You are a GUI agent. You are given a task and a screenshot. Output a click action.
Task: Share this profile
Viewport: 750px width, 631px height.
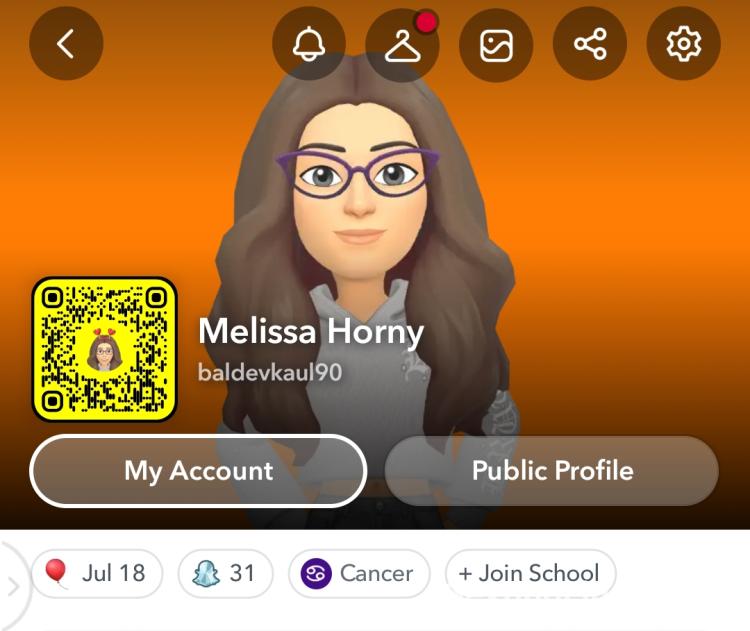click(590, 44)
